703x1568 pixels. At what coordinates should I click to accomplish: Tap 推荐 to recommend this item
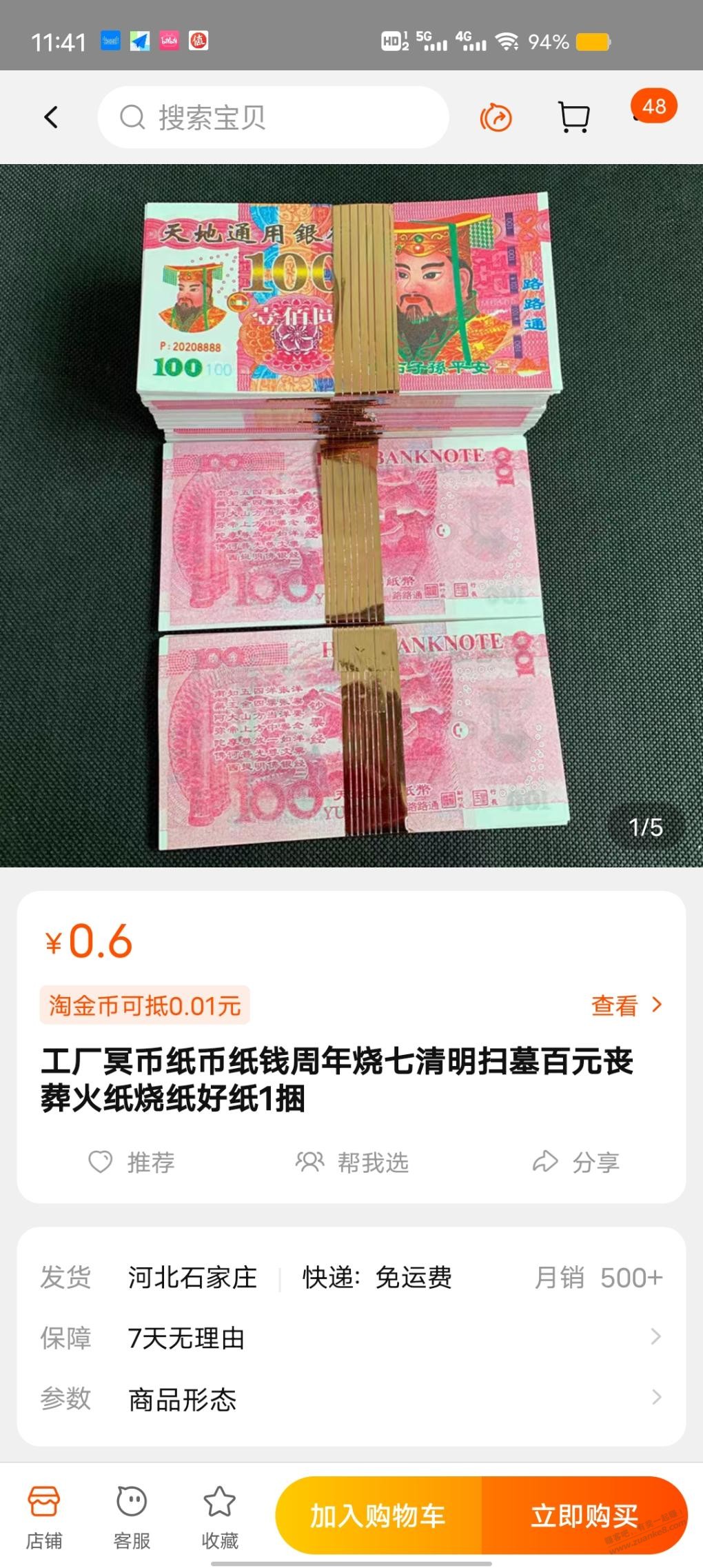tap(132, 1163)
